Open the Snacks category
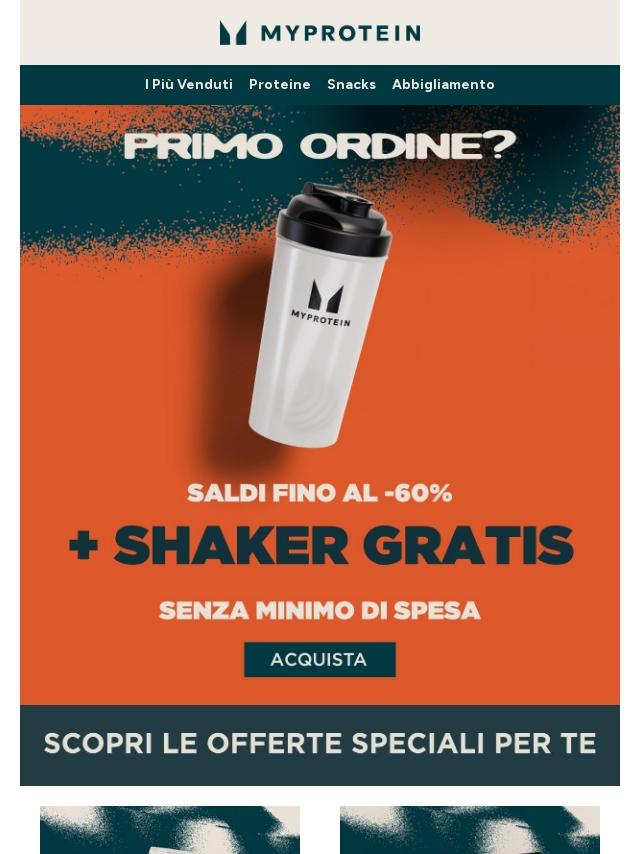 click(351, 85)
